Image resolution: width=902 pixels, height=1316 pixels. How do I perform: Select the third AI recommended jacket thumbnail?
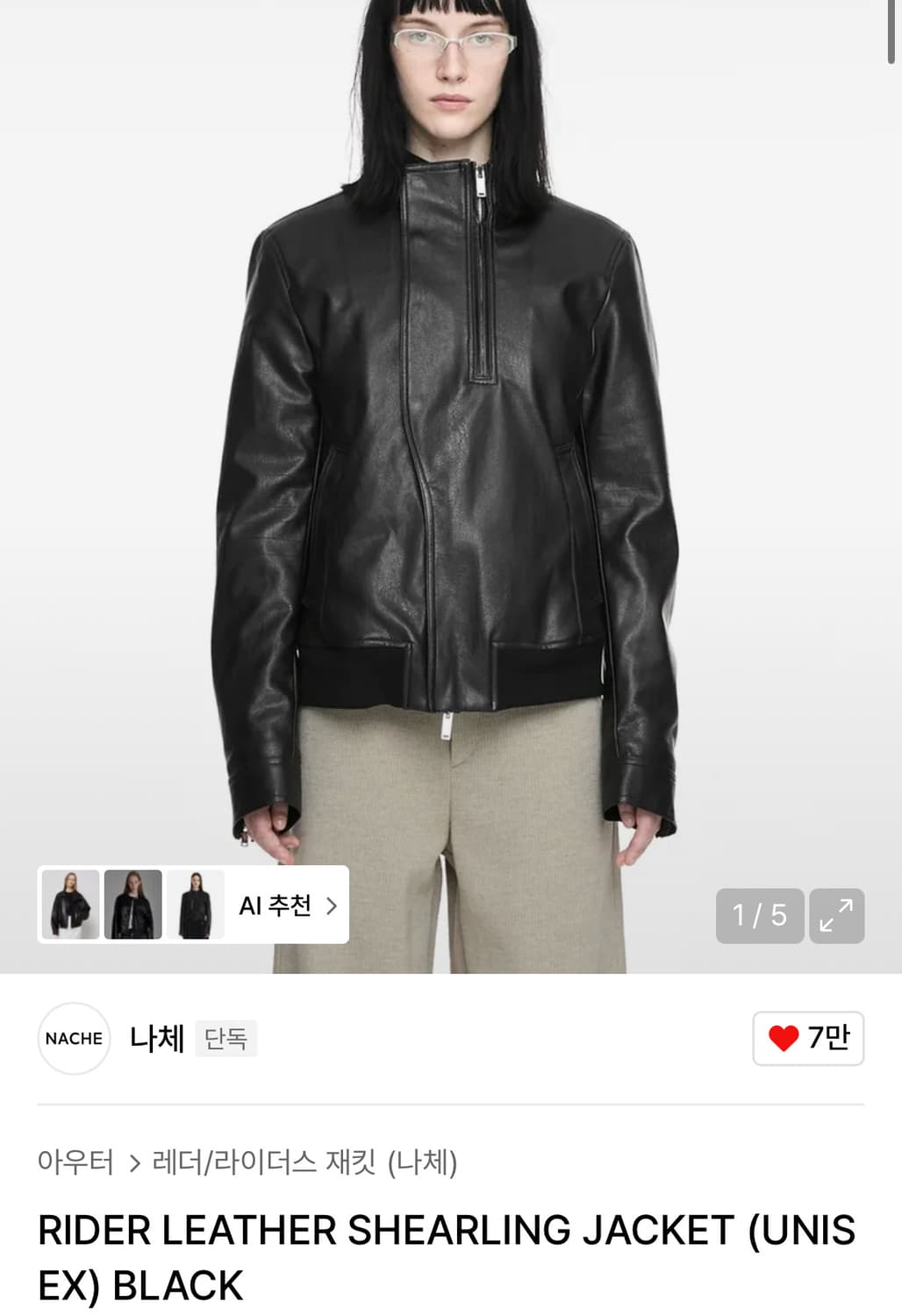pyautogui.click(x=194, y=906)
